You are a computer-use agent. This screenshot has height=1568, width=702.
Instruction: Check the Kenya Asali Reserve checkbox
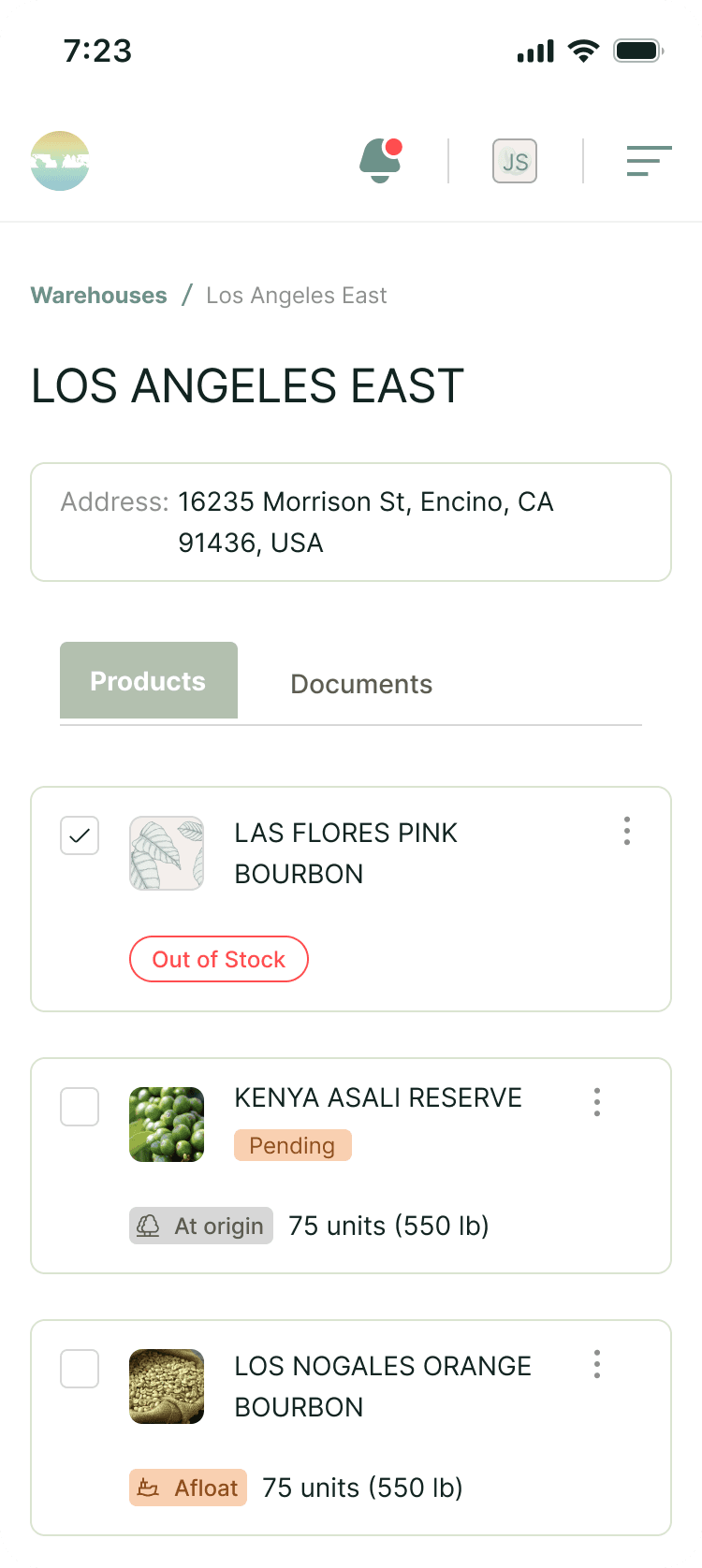[80, 1107]
